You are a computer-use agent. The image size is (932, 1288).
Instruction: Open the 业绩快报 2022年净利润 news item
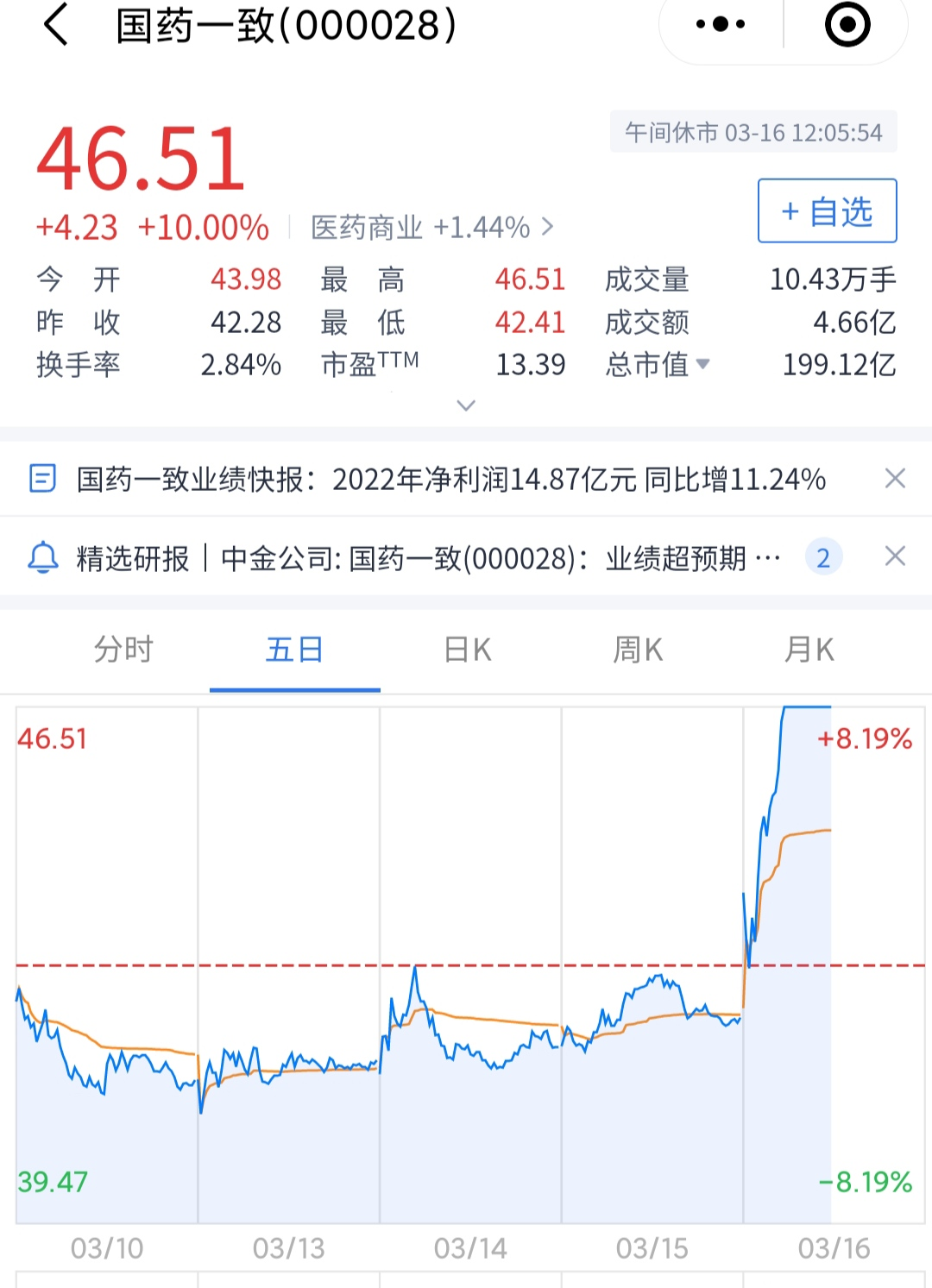coord(450,479)
